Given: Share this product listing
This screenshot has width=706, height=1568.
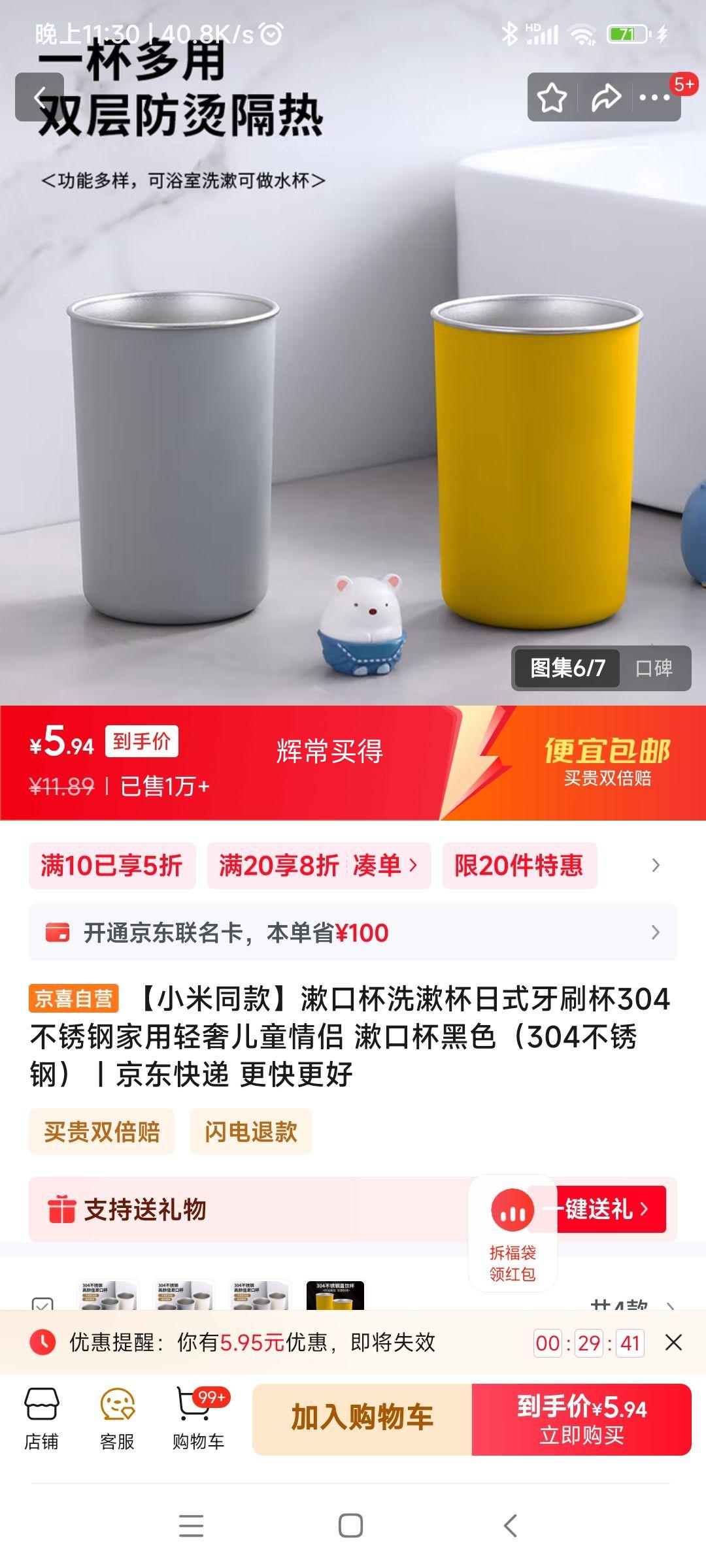Looking at the screenshot, I should tap(605, 98).
